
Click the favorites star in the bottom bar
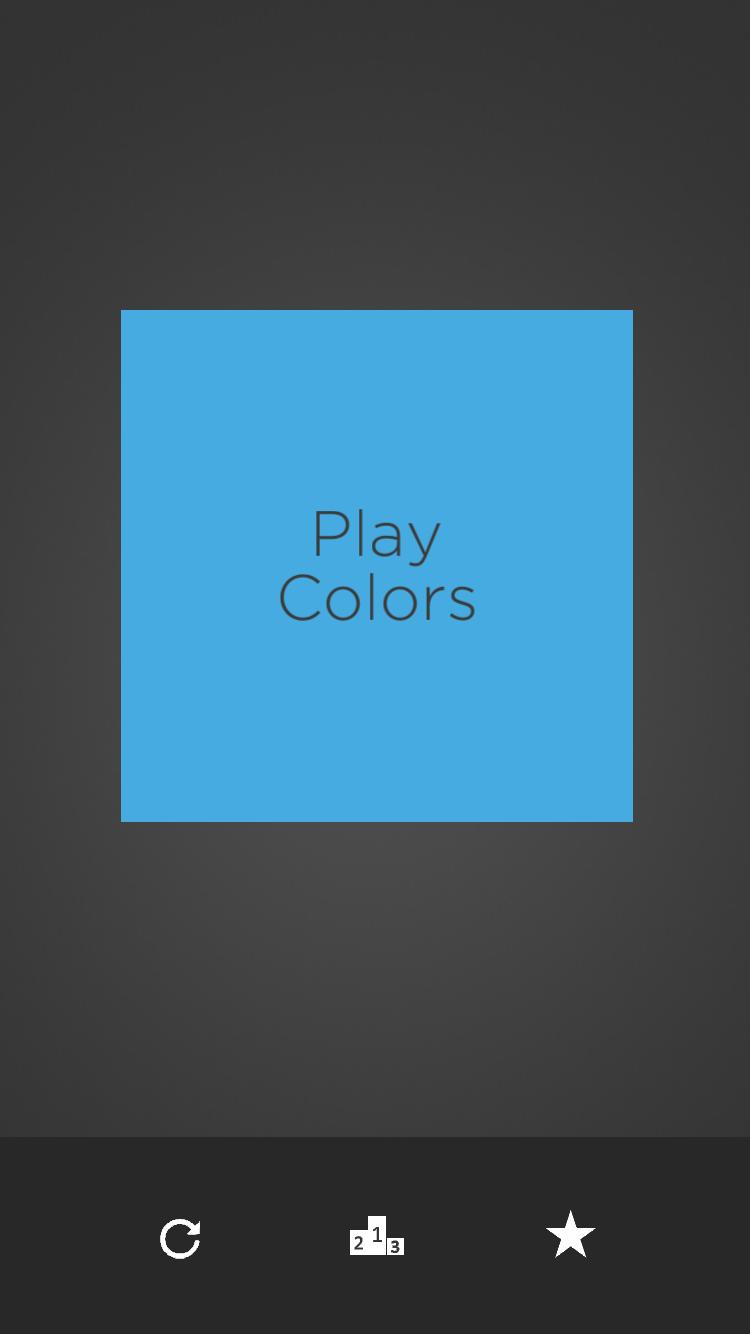[571, 1236]
